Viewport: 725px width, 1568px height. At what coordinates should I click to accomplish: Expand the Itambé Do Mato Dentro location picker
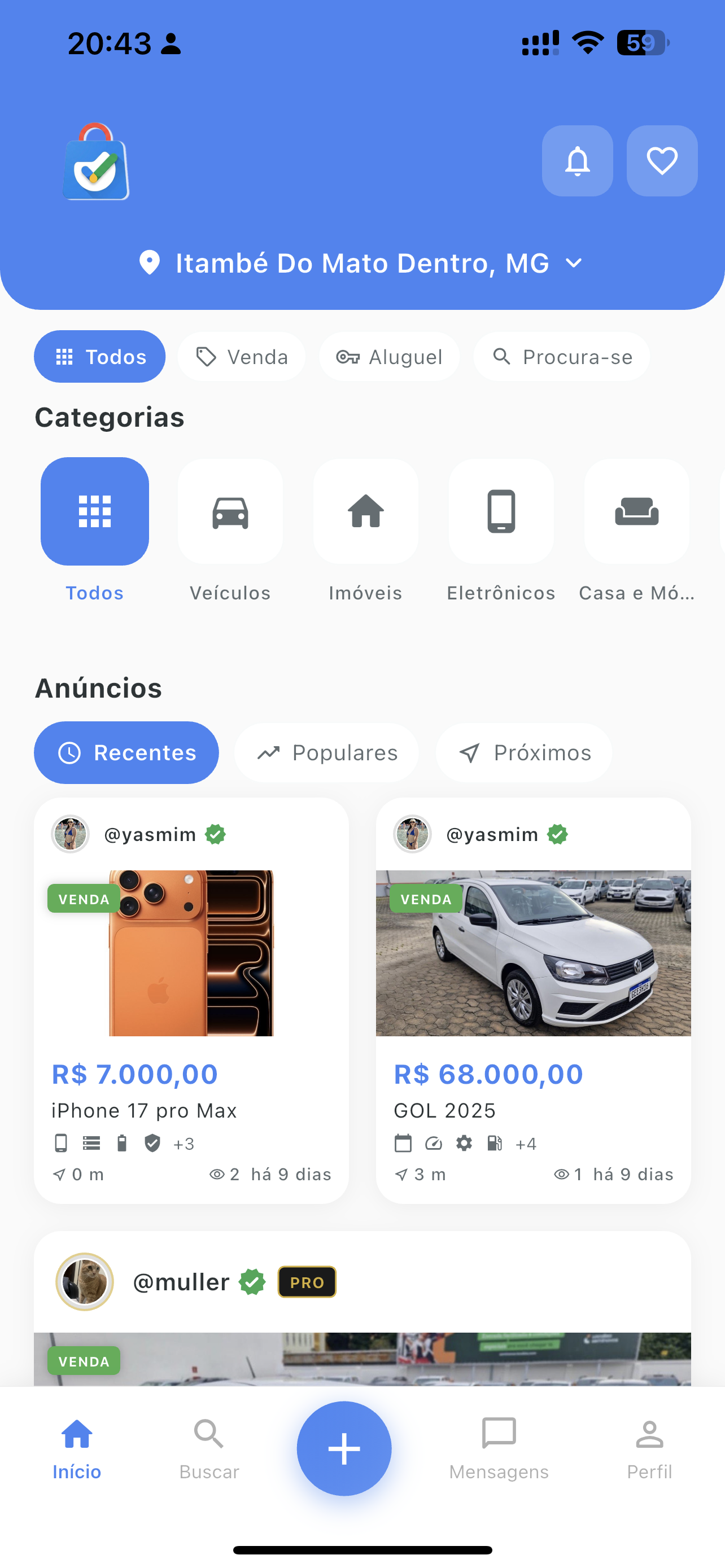pos(361,263)
